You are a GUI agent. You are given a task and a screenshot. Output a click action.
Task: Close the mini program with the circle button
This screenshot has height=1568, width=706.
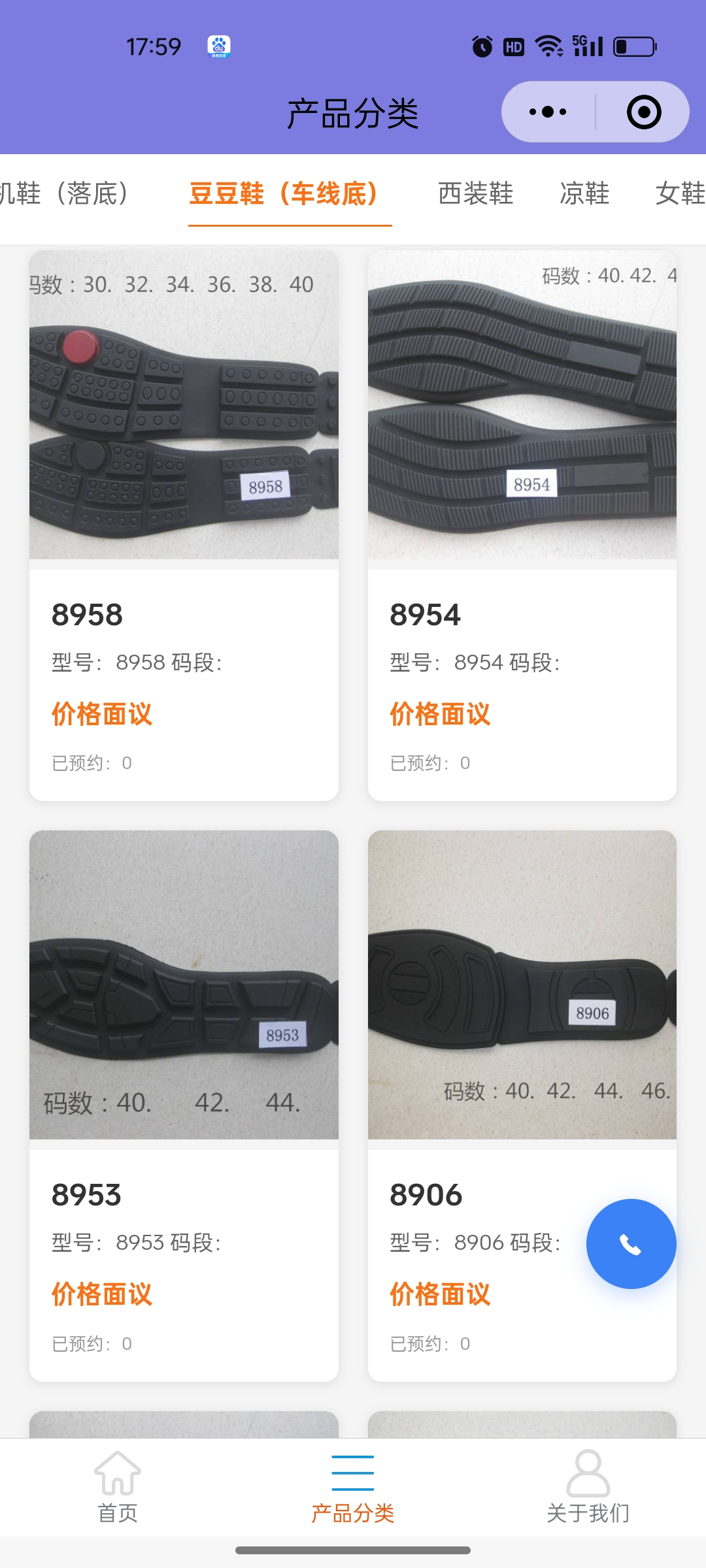[x=643, y=112]
